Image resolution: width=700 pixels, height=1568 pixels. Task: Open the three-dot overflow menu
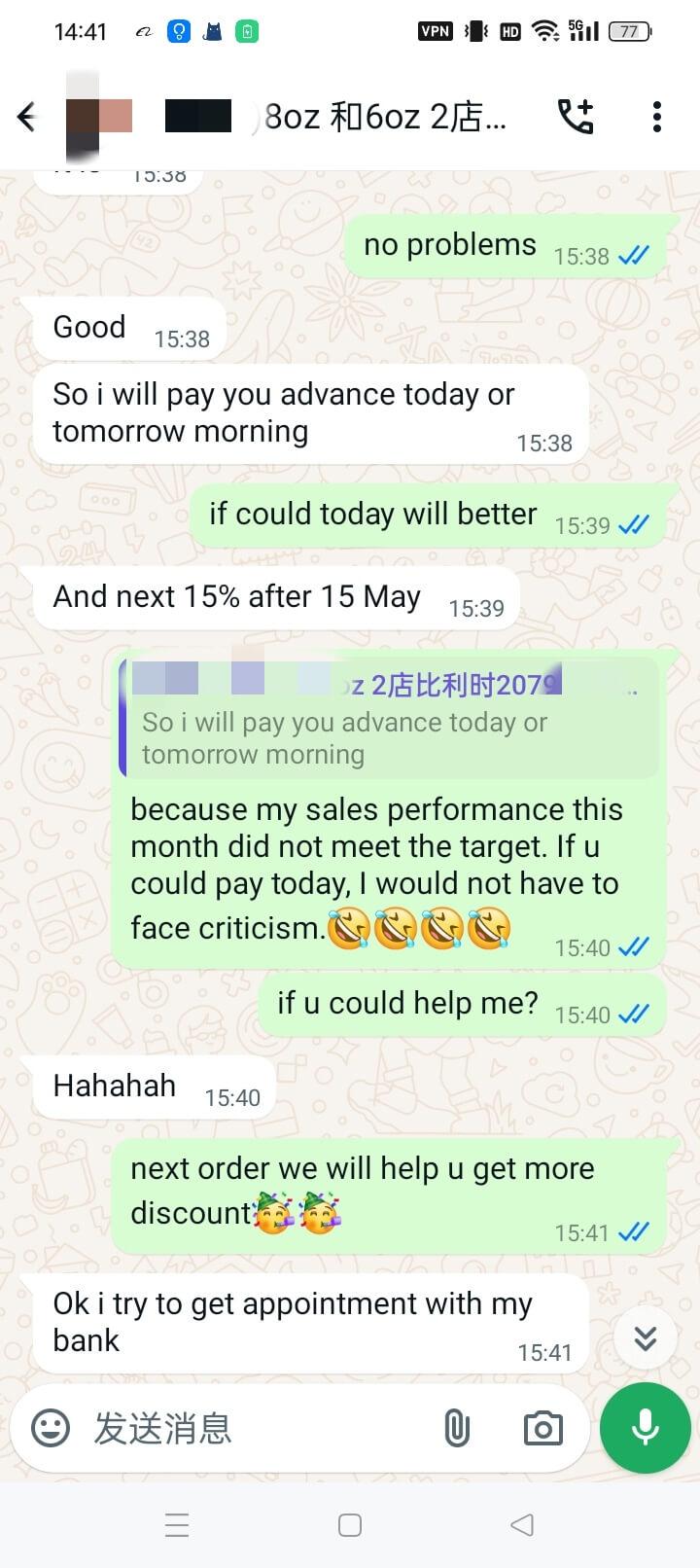point(657,117)
